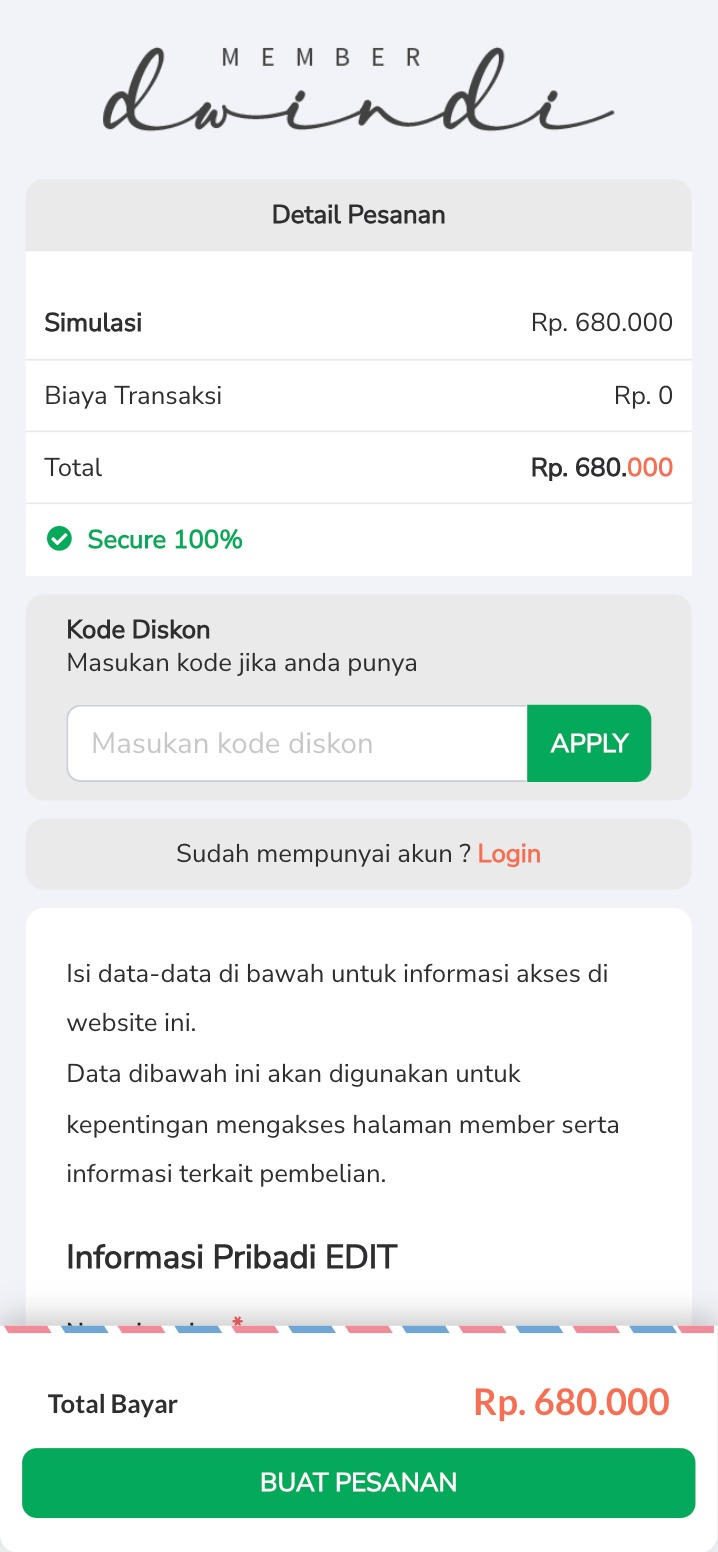Tap the BUAT PESANAN button
This screenshot has height=1552, width=718.
pyautogui.click(x=358, y=1482)
